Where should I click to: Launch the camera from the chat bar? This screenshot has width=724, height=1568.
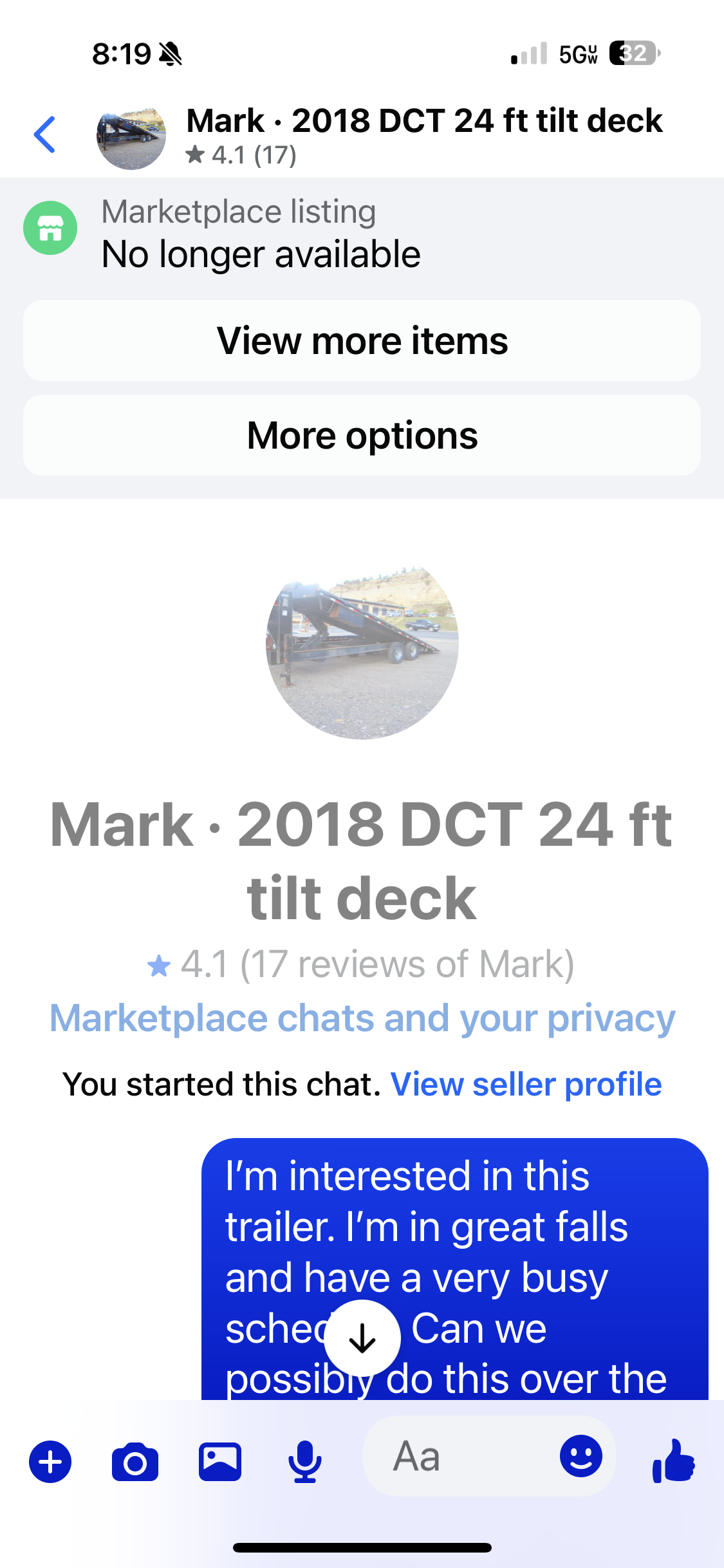(x=135, y=1462)
